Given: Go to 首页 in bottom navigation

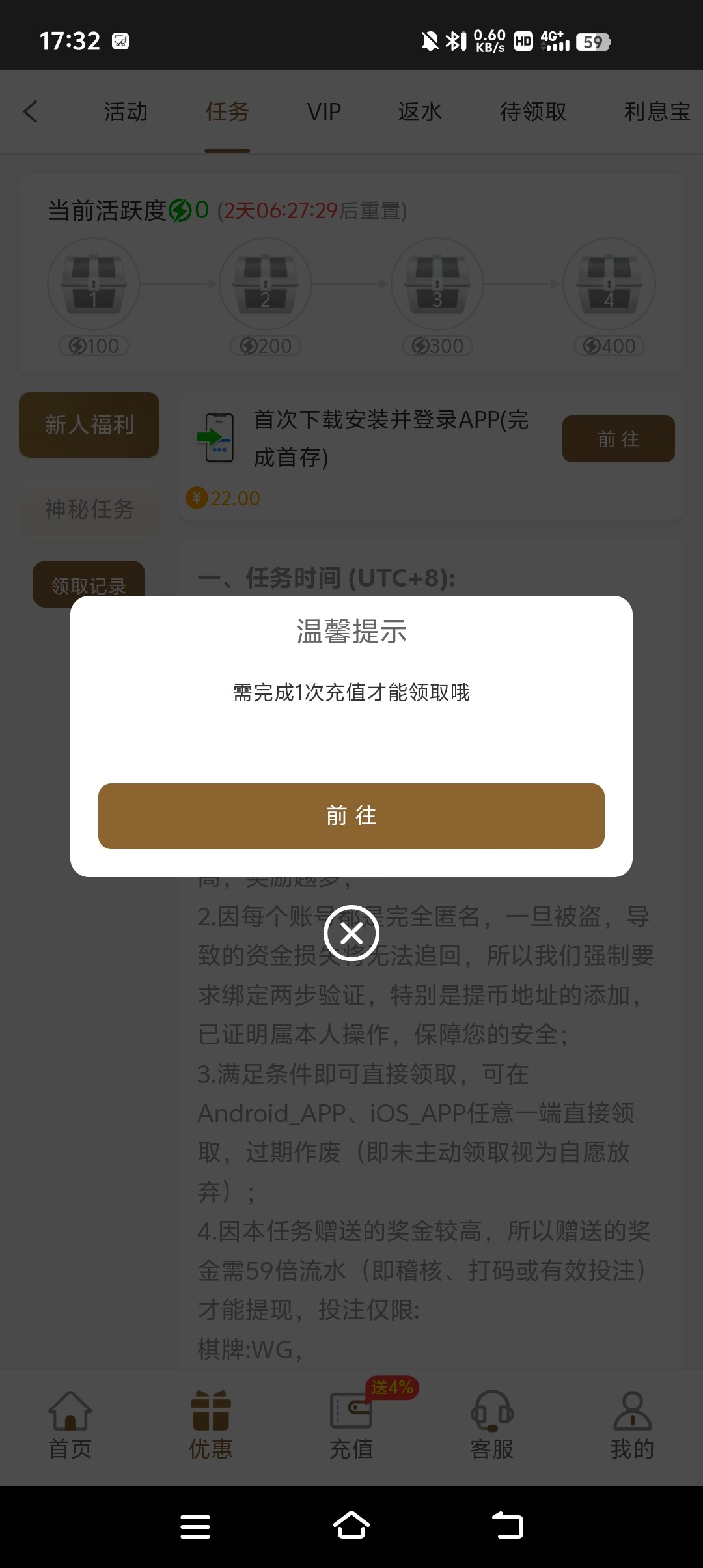Looking at the screenshot, I should [70, 1425].
